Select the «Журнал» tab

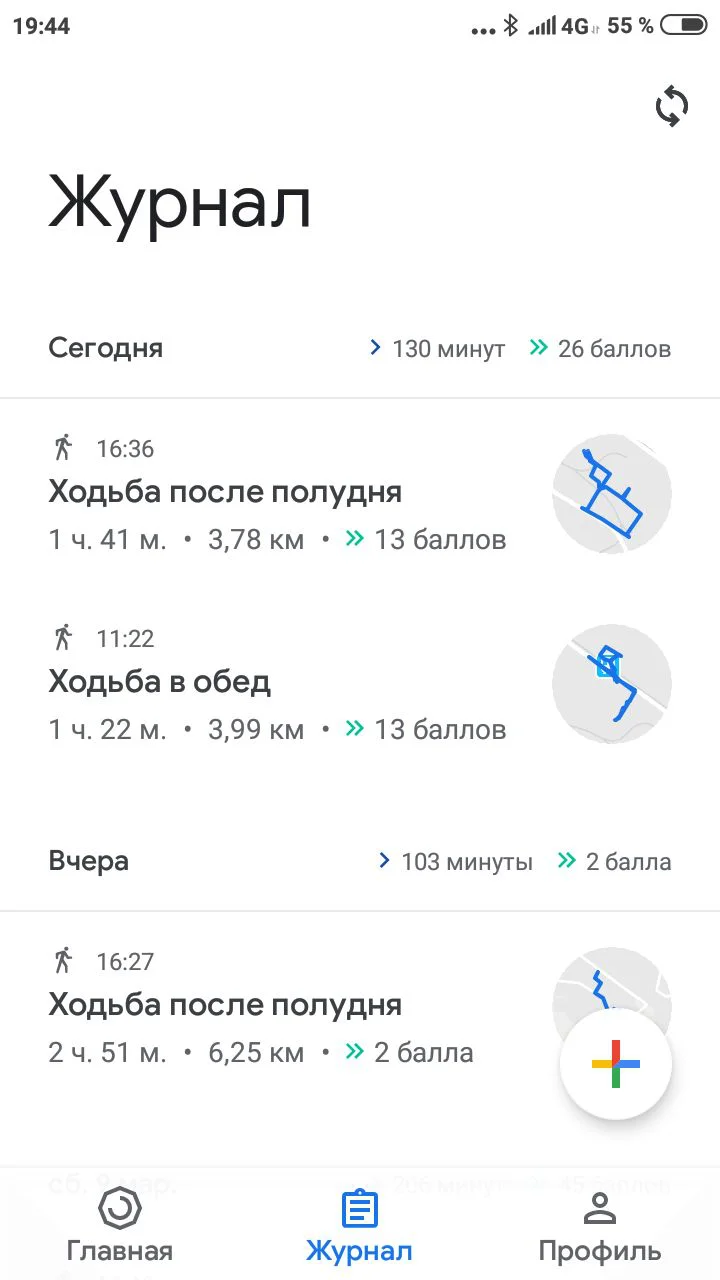click(x=359, y=1226)
